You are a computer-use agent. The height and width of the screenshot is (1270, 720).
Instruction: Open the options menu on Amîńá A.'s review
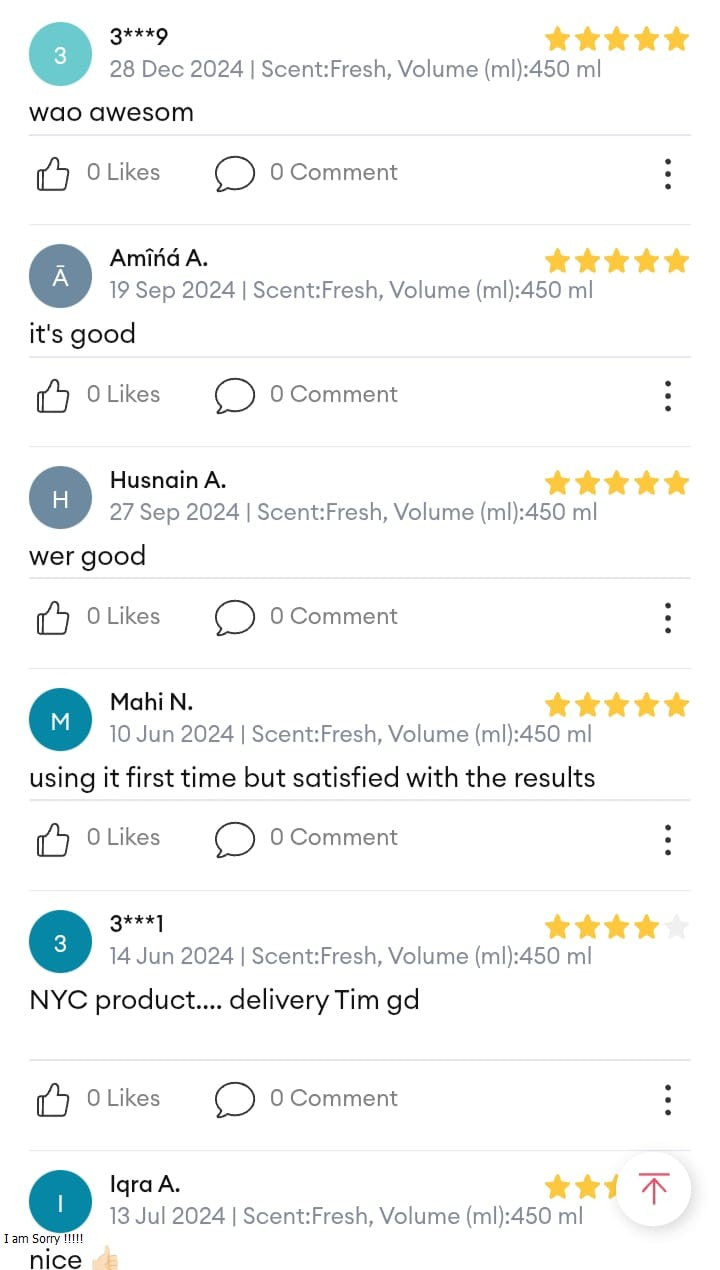667,396
